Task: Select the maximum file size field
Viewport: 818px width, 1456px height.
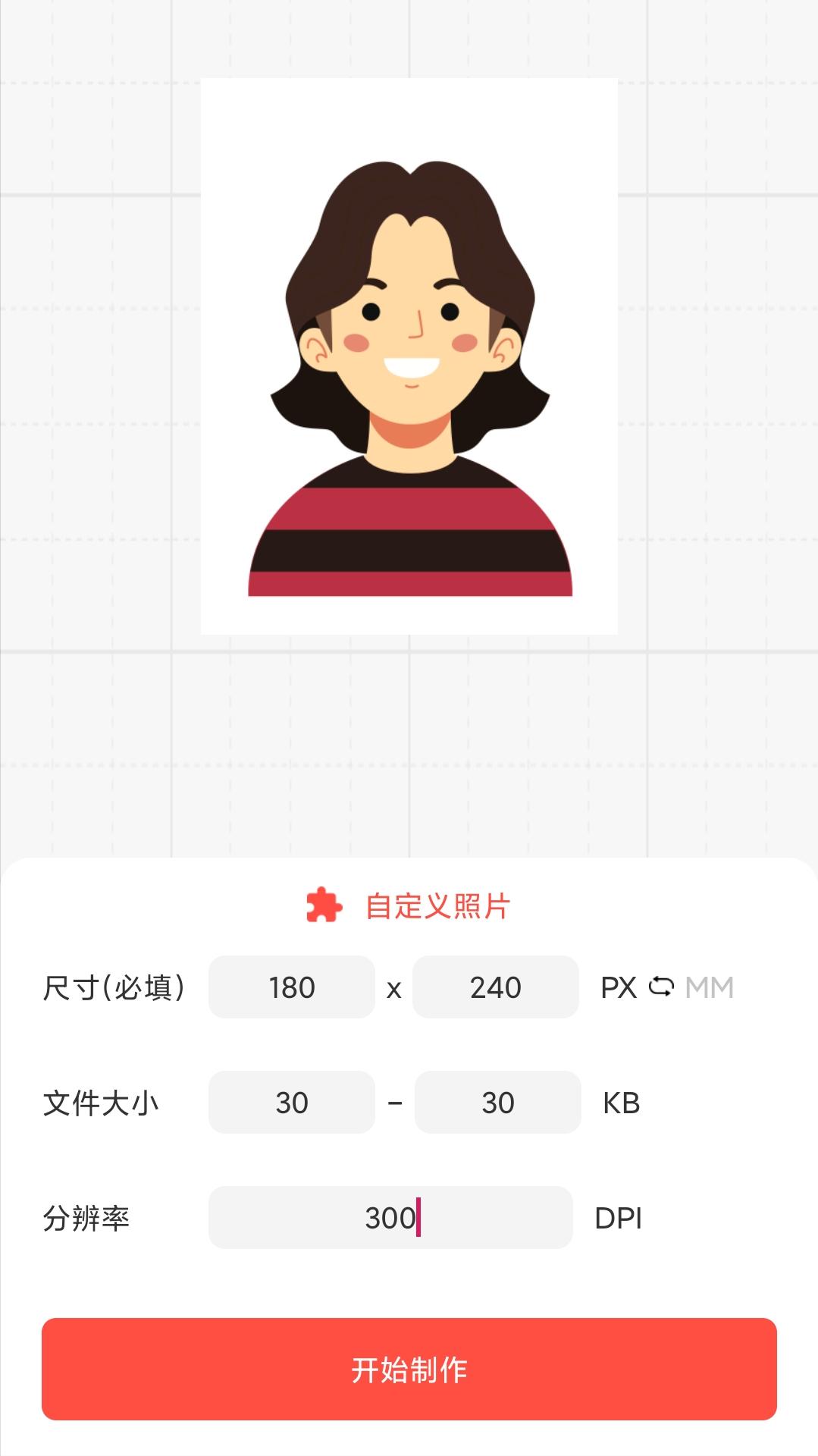Action: 497,1103
